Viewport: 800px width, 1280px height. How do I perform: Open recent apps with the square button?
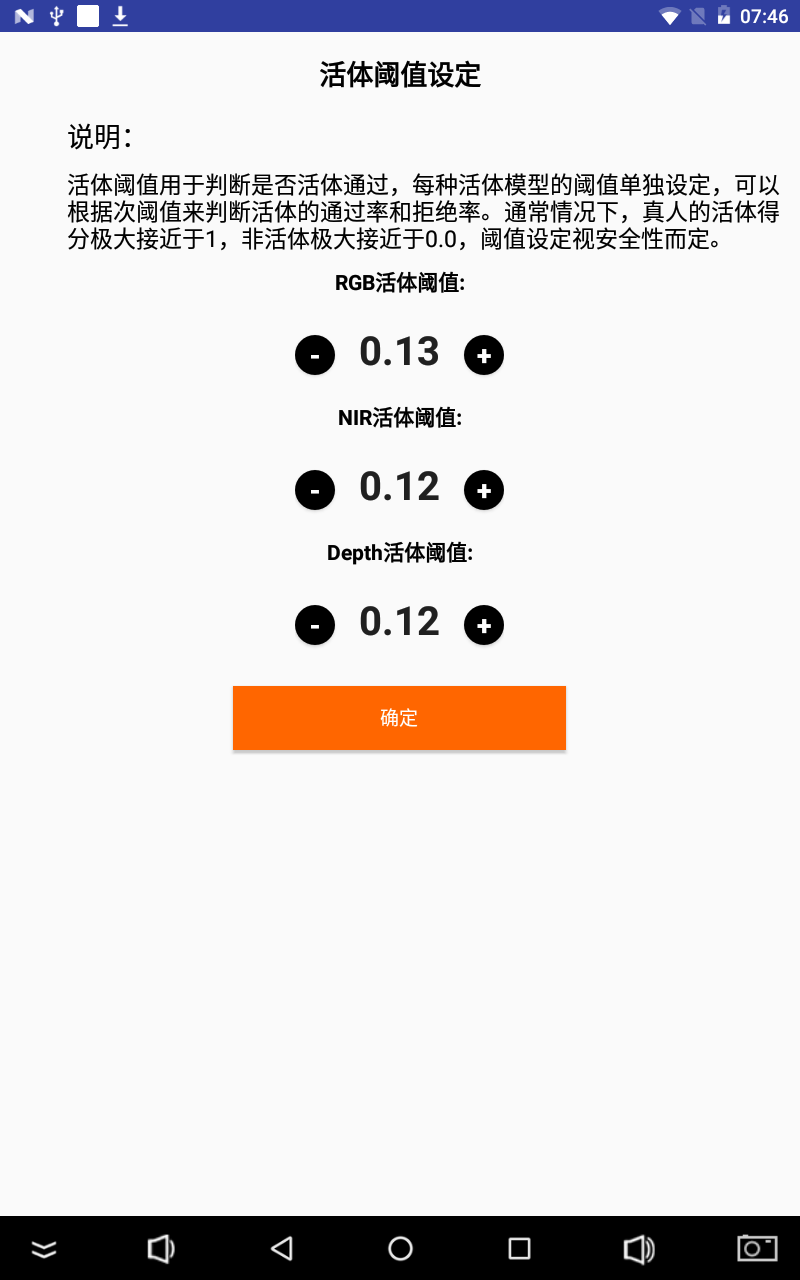coord(519,1248)
